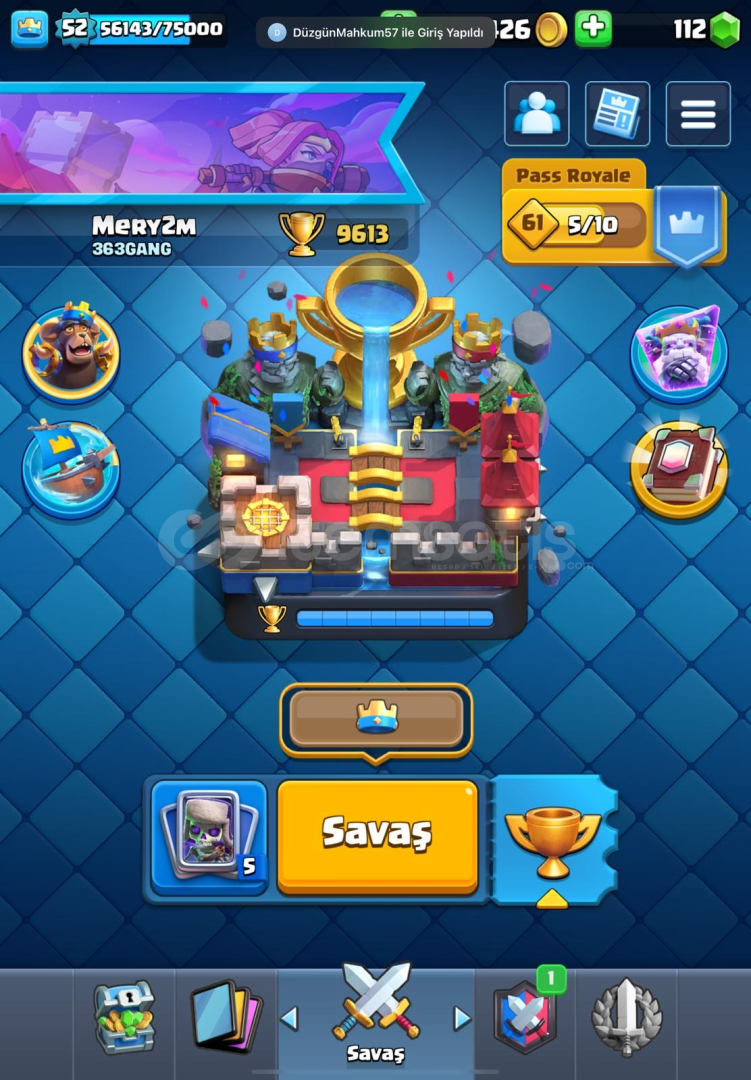Open the battle deck card selector
Viewport: 751px width, 1080px height.
point(209,834)
